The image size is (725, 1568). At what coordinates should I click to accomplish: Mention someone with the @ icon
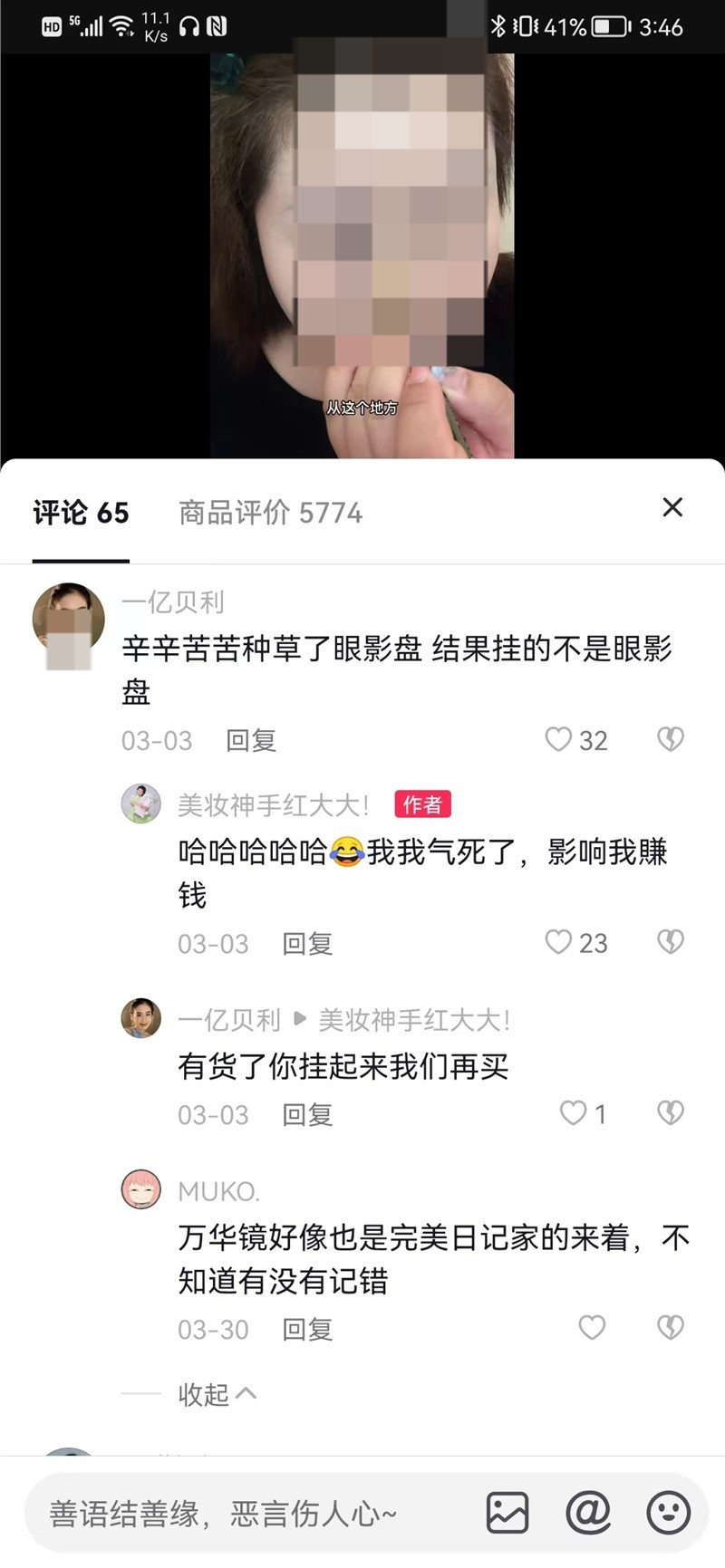tap(588, 1513)
